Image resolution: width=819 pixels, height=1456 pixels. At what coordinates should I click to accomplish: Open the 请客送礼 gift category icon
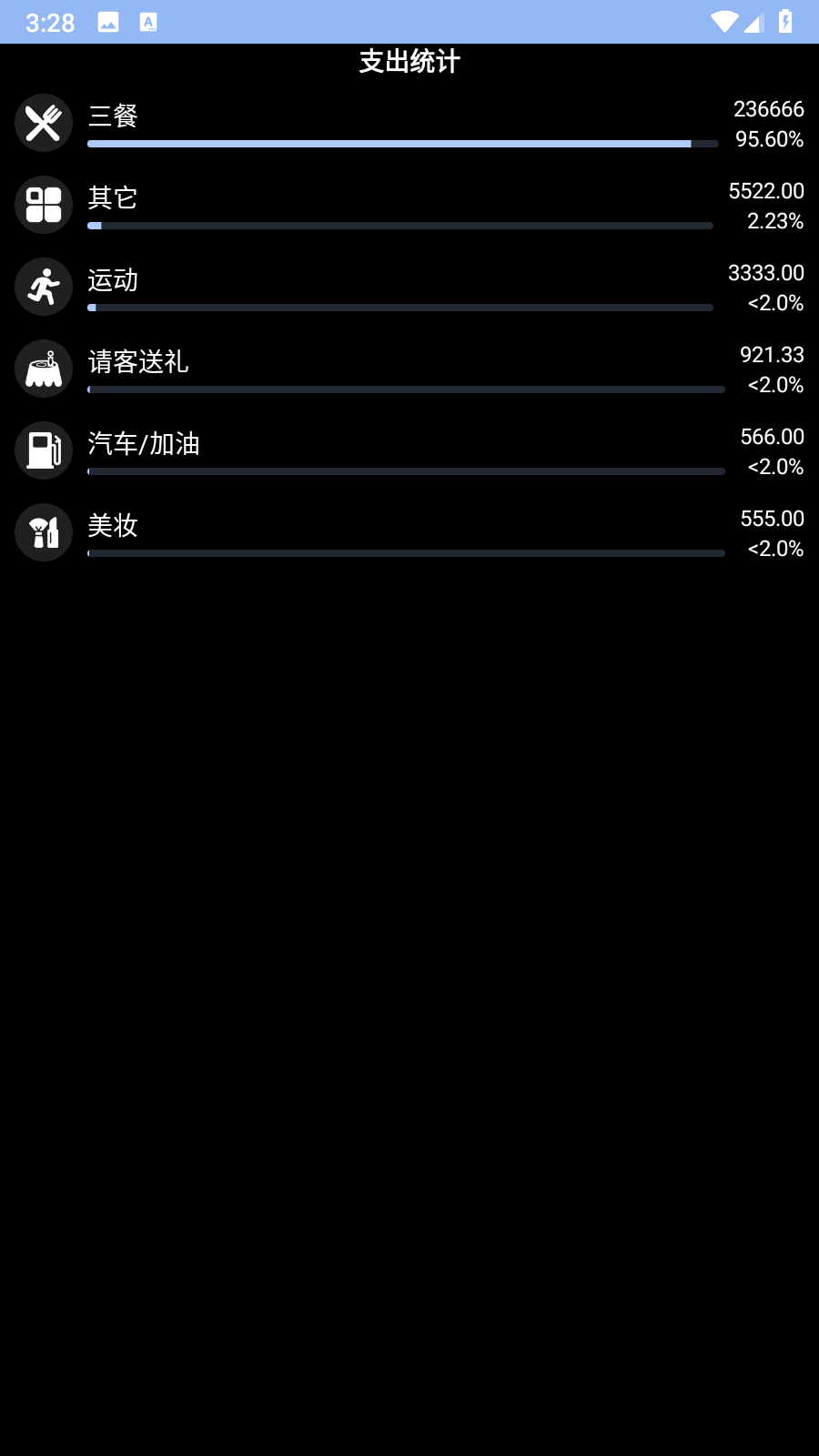pos(43,369)
